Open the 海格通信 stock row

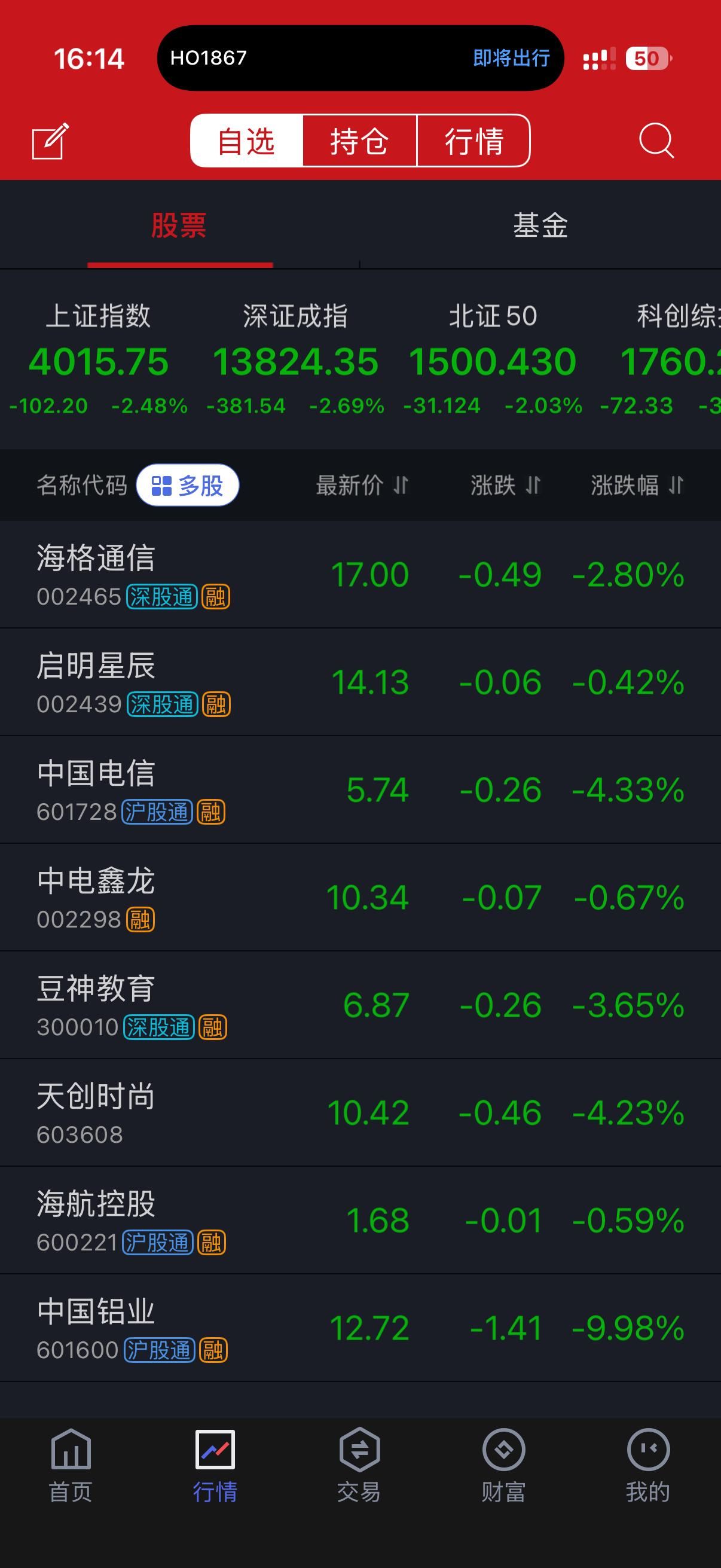(360, 575)
